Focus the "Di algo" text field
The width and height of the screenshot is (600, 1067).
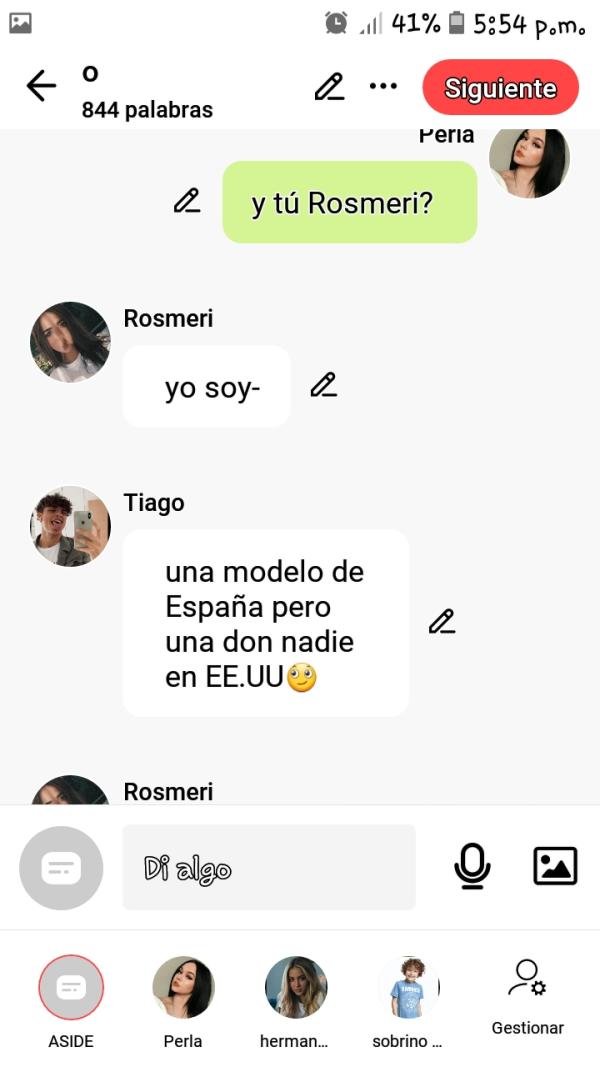pos(268,867)
